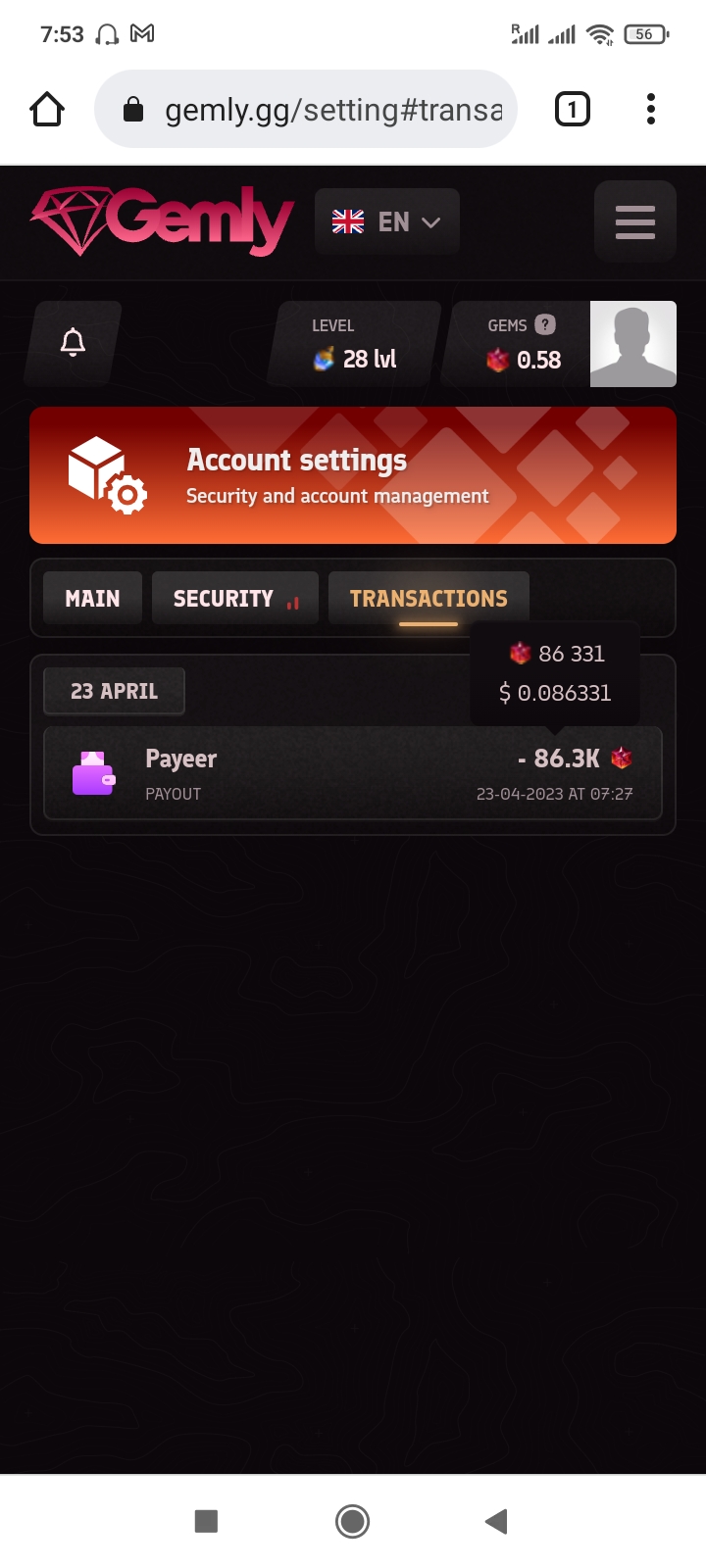The image size is (706, 1568).
Task: Select the Transactions tab
Action: (x=429, y=598)
